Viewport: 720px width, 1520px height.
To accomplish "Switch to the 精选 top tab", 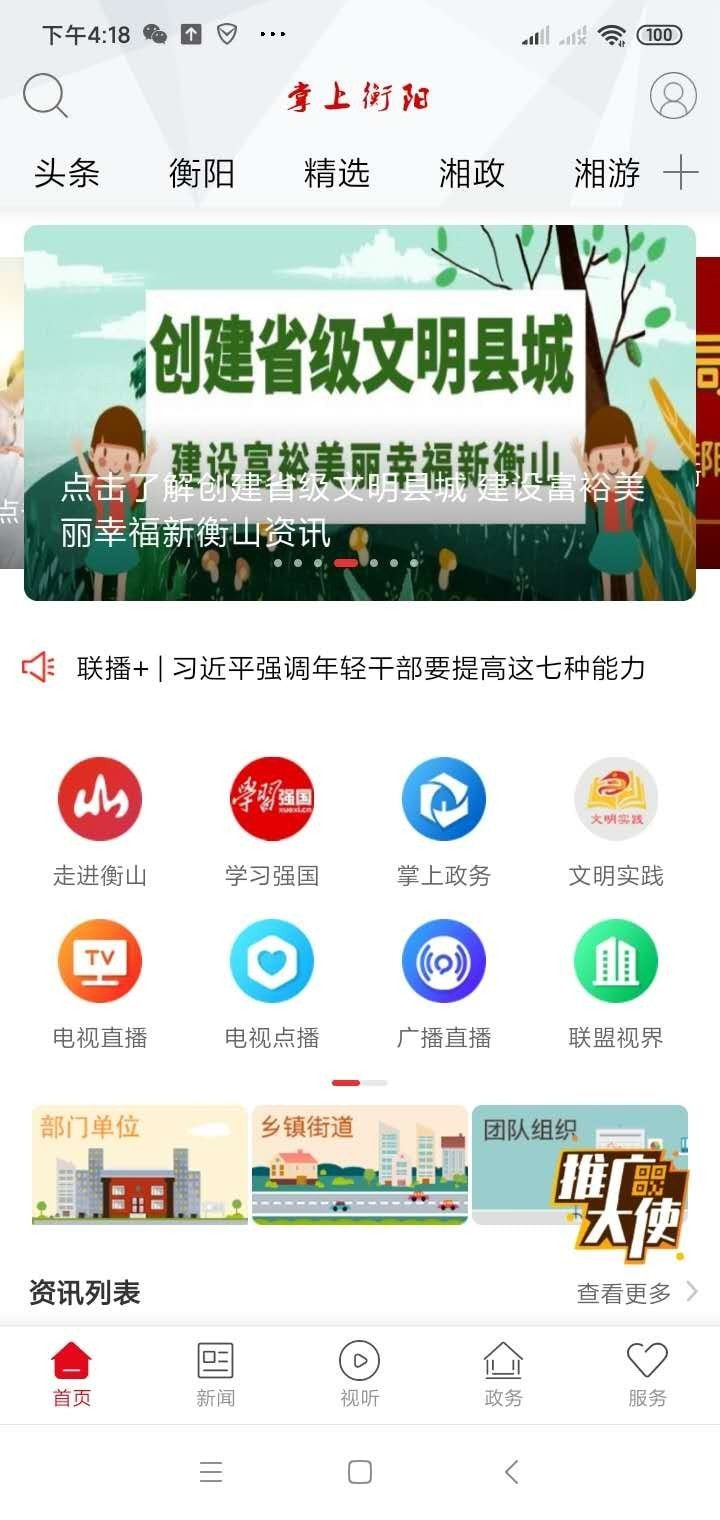I will [337, 173].
